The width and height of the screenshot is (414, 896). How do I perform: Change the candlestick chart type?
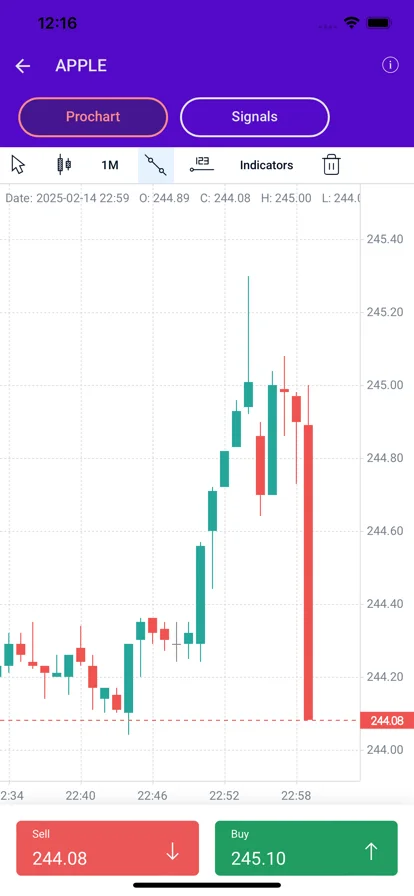(64, 165)
